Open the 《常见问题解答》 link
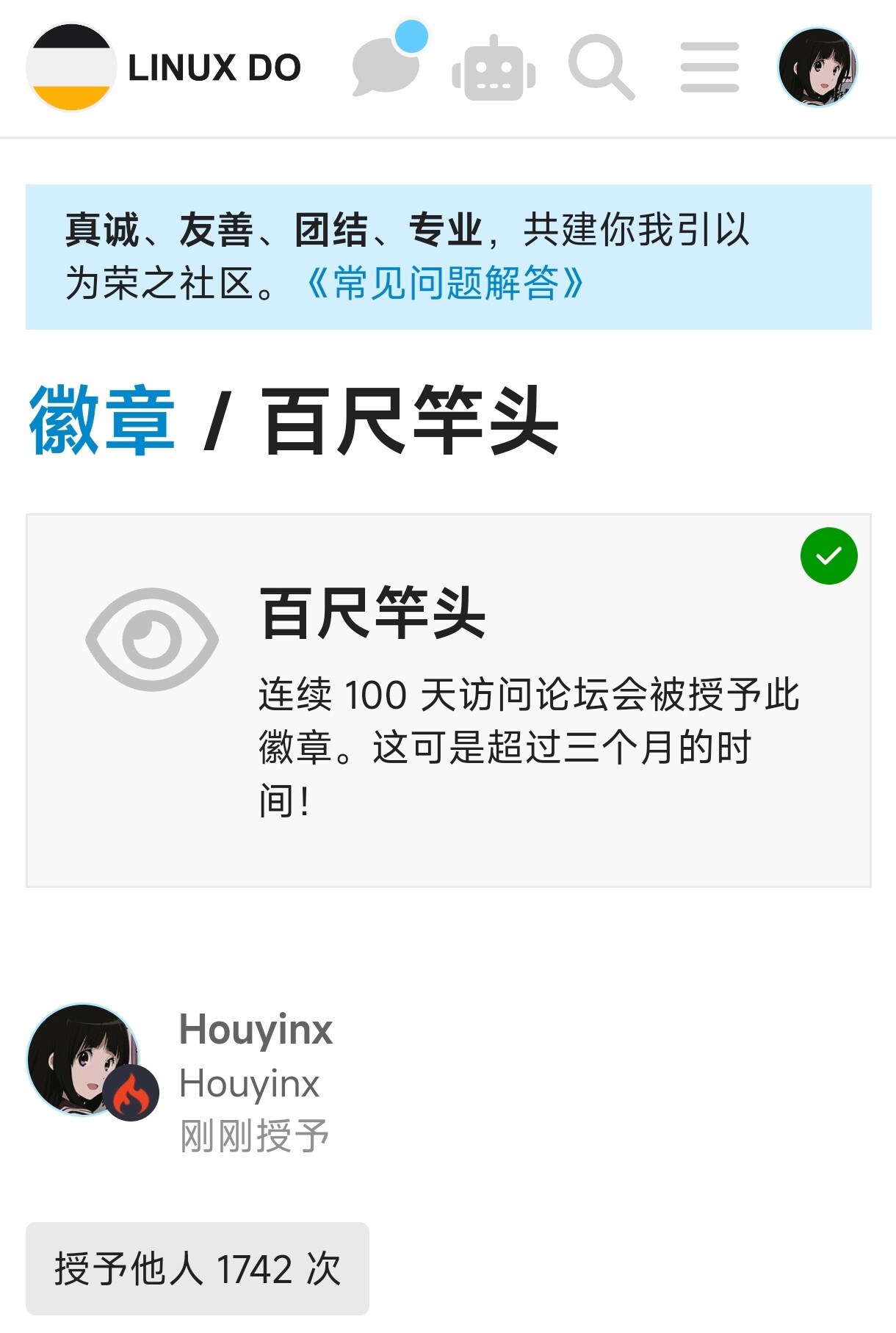This screenshot has width=896, height=1333. pyautogui.click(x=446, y=283)
